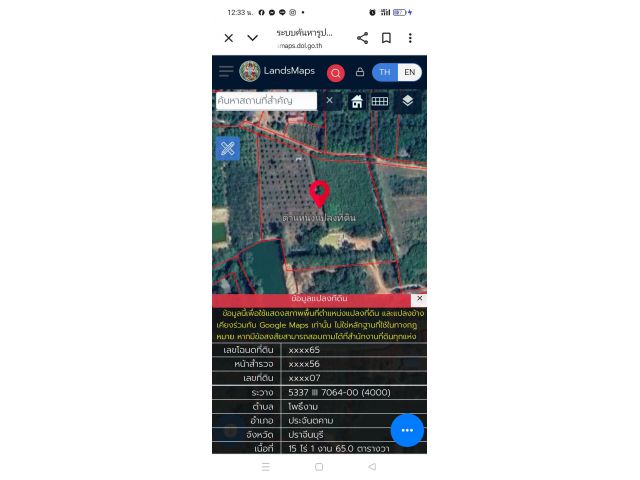640x480 pixels.
Task: Open the grid map sheet tool
Action: [x=380, y=101]
